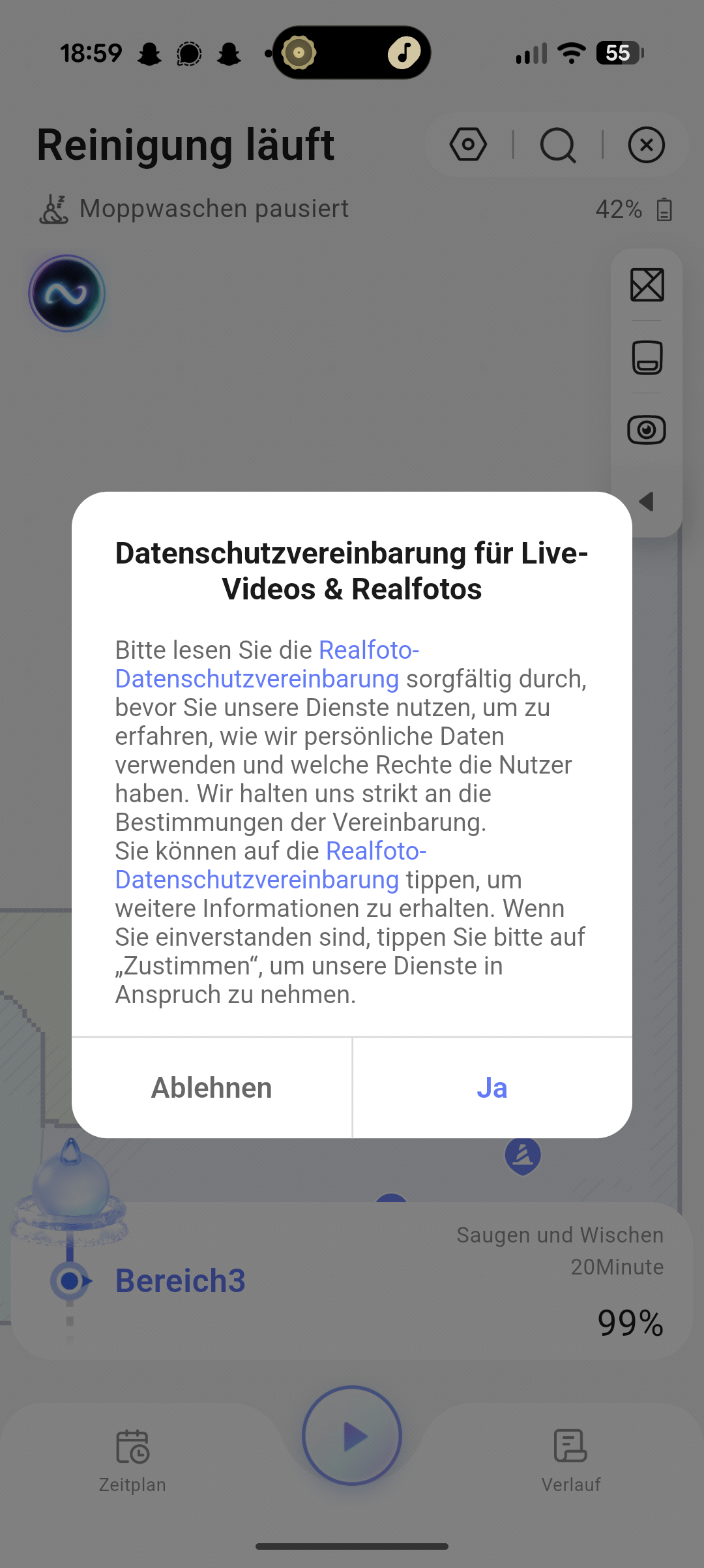Collapse the side toolbar arrow
This screenshot has width=704, height=1568.
coord(647,502)
